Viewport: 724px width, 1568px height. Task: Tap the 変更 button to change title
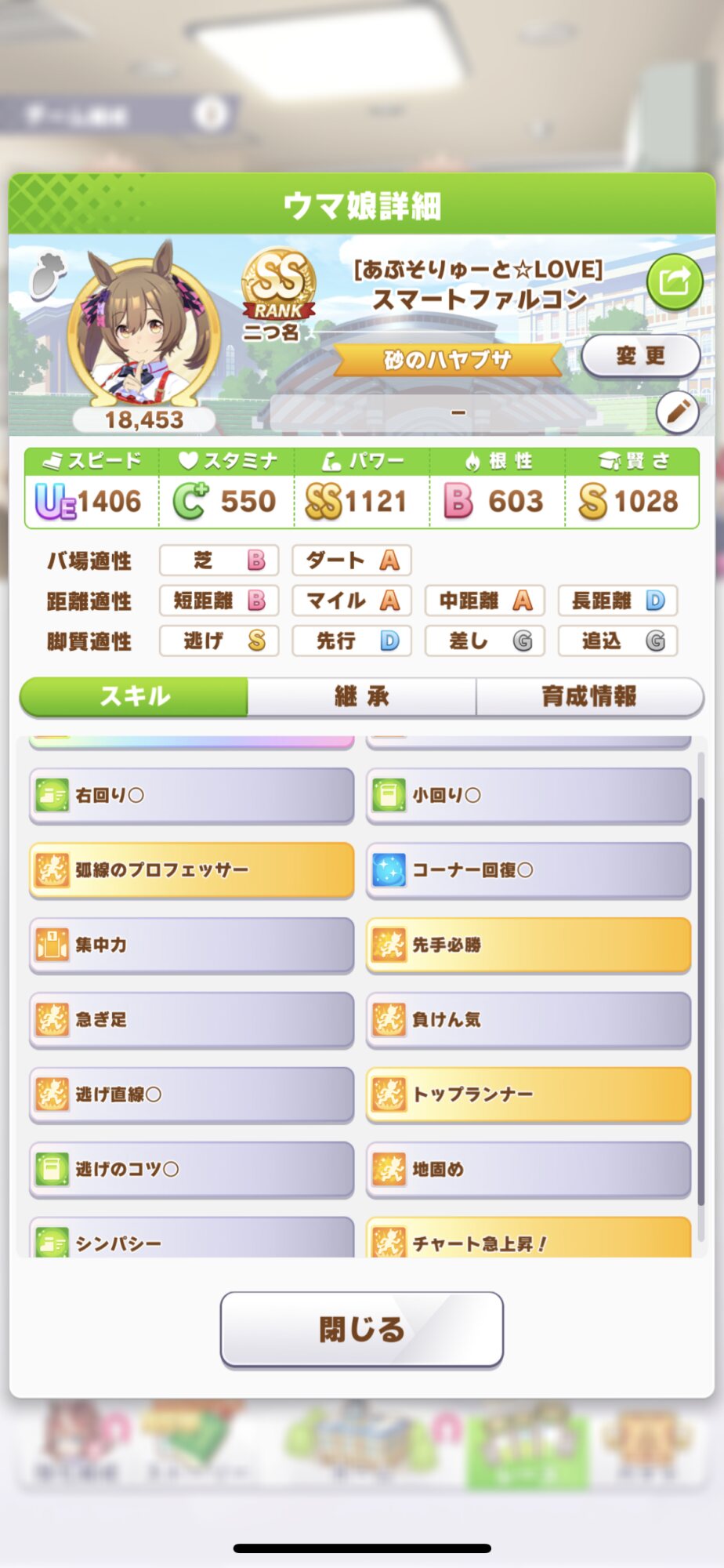(640, 356)
